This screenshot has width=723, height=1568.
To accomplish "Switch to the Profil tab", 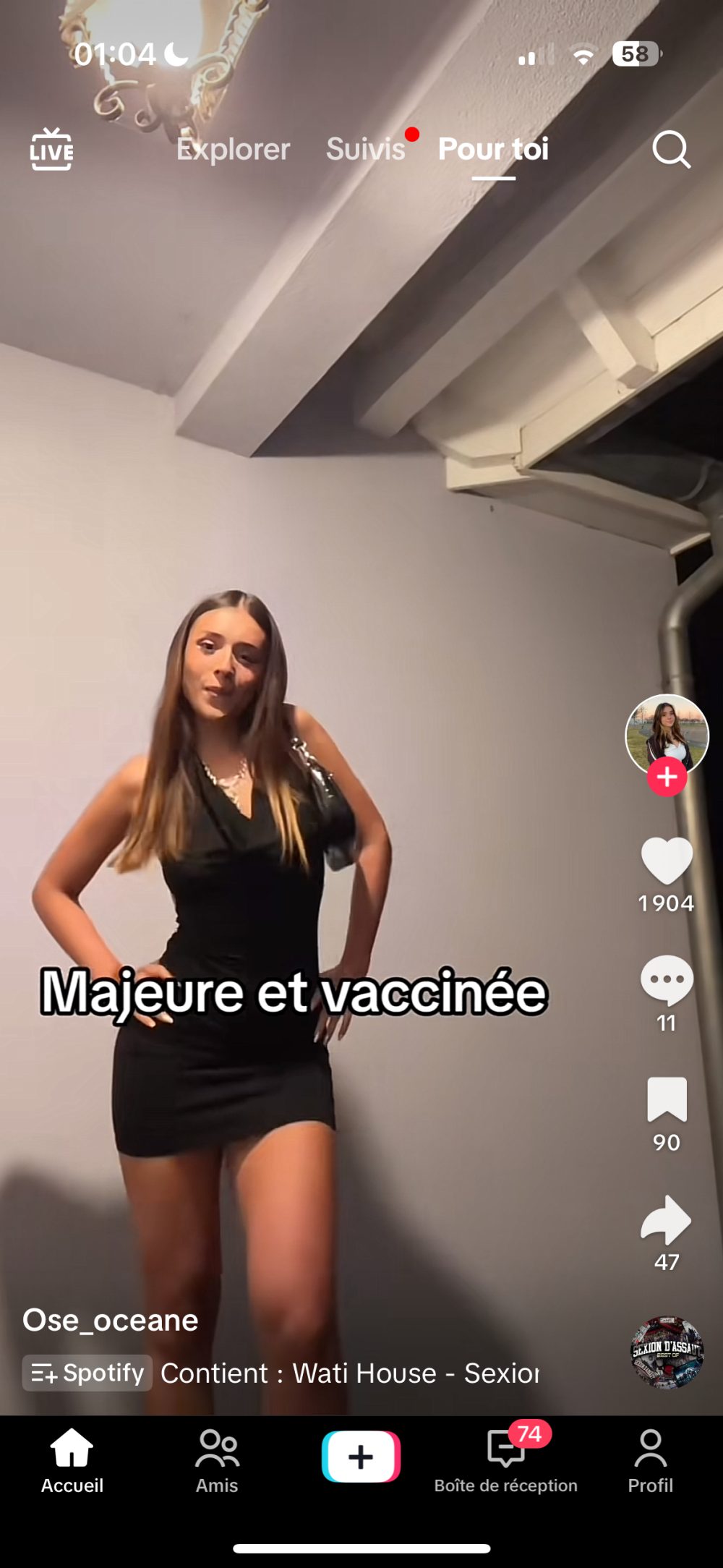I will tap(650, 1461).
